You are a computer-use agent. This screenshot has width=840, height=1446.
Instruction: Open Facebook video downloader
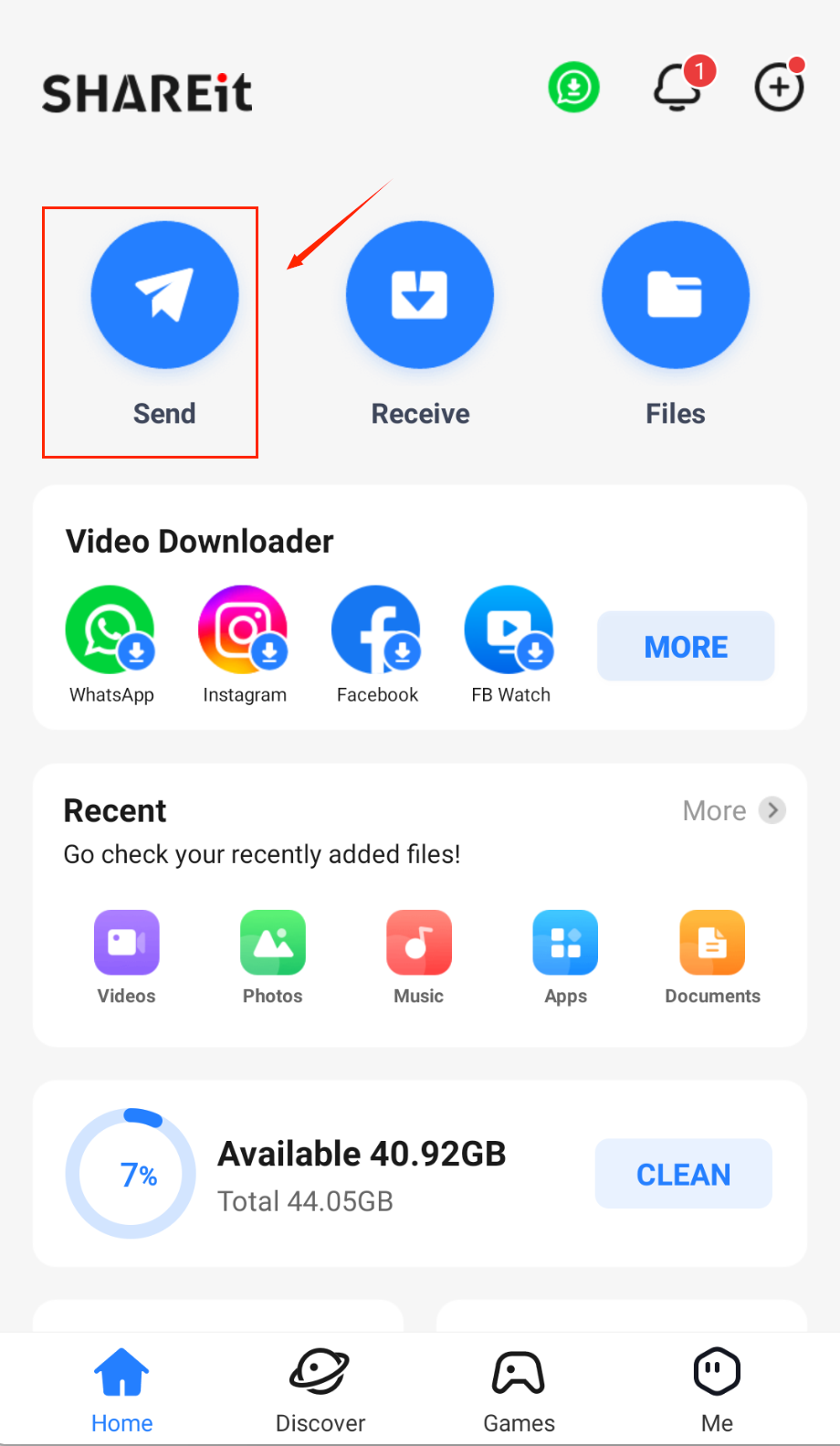point(376,630)
